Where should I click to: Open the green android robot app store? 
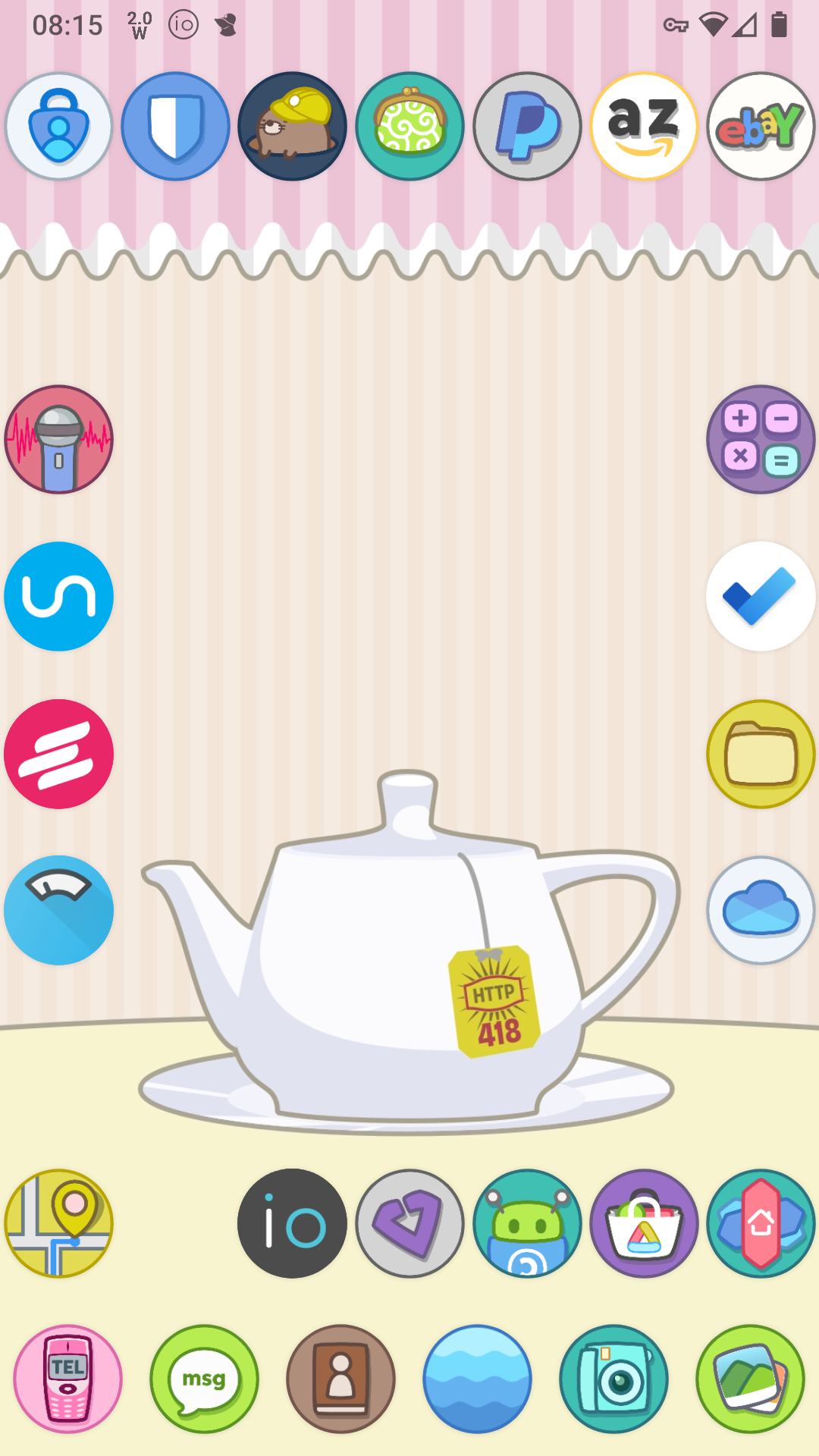pyautogui.click(x=527, y=1223)
